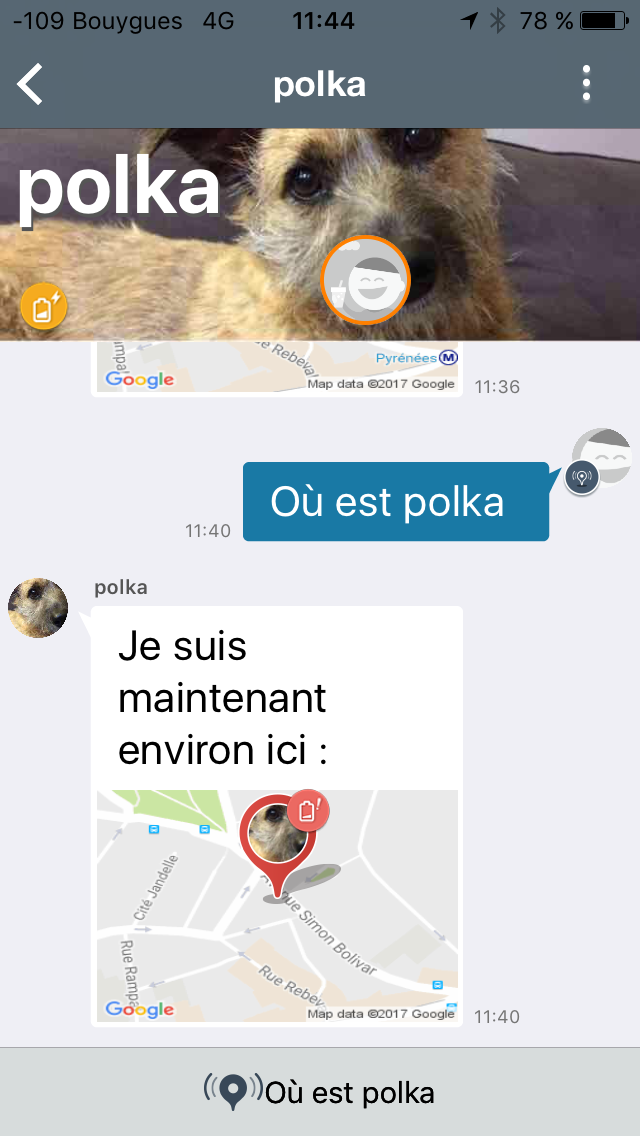Open the 11:40 map with polka's location

click(x=277, y=906)
